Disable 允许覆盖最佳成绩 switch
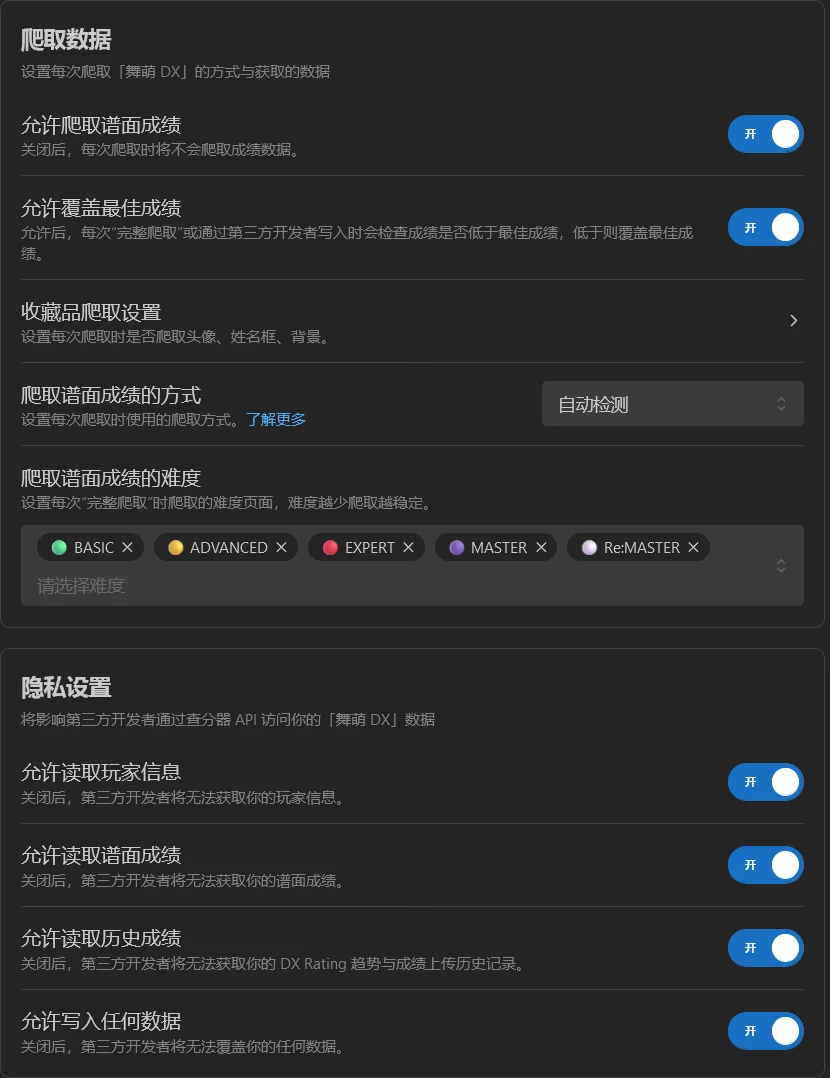 pos(765,227)
